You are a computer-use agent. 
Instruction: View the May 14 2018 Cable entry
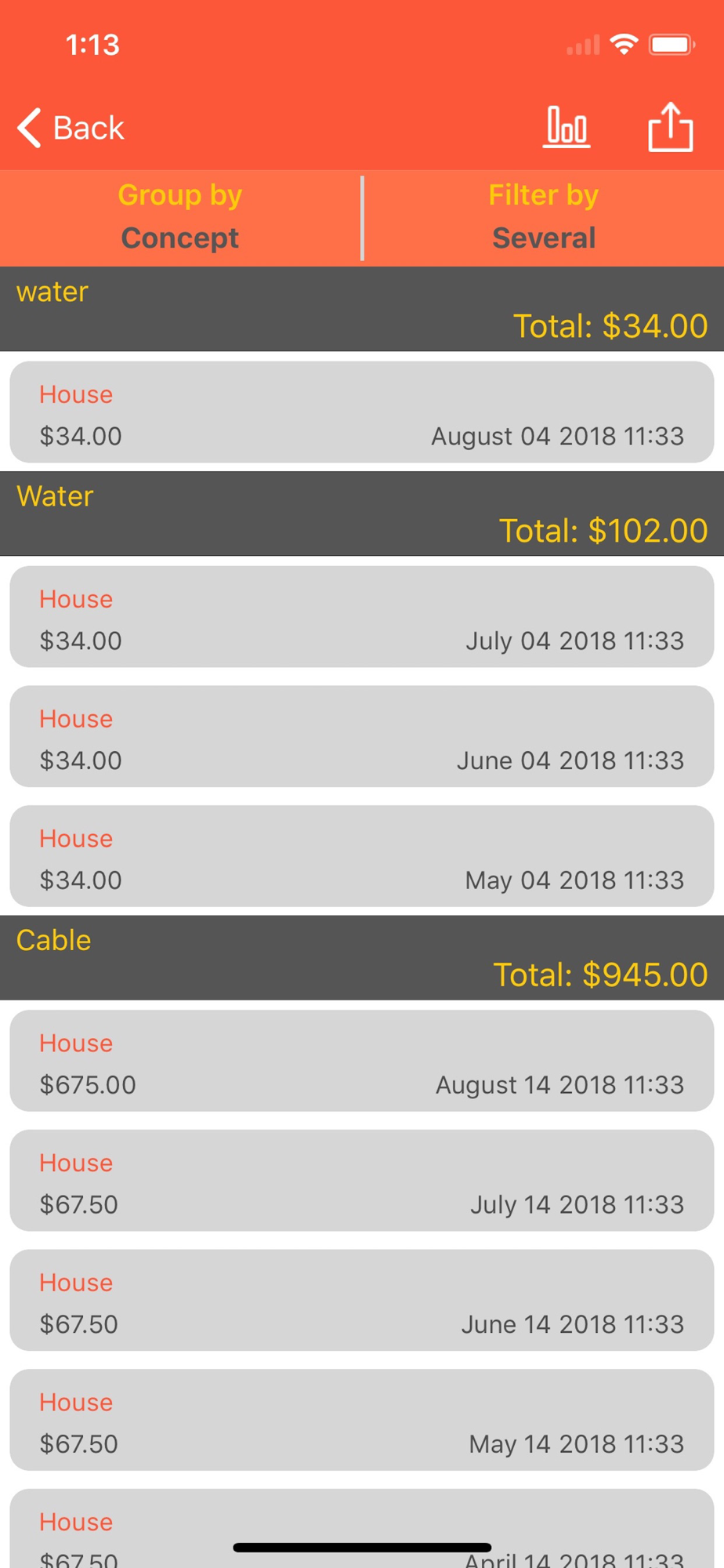[362, 1420]
